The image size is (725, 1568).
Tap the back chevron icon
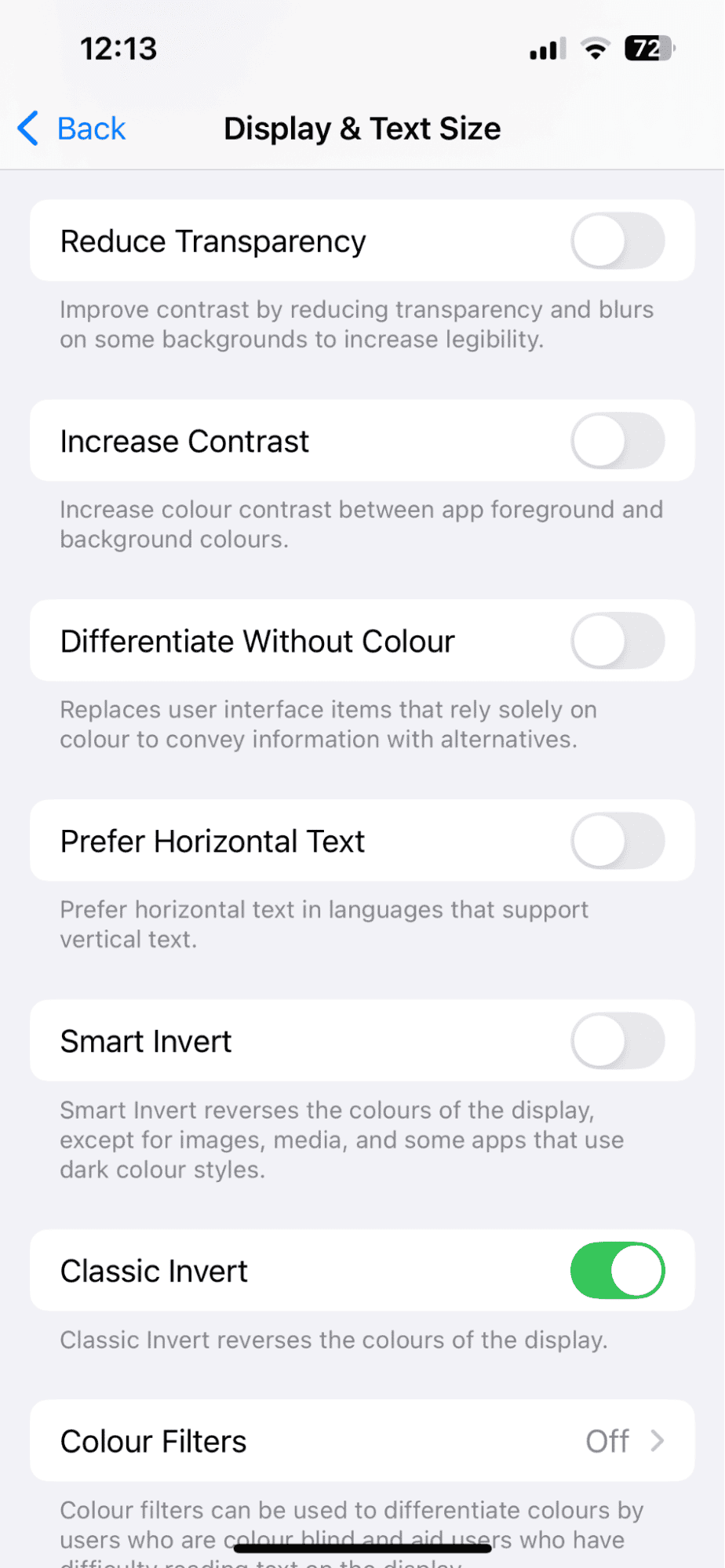[27, 128]
